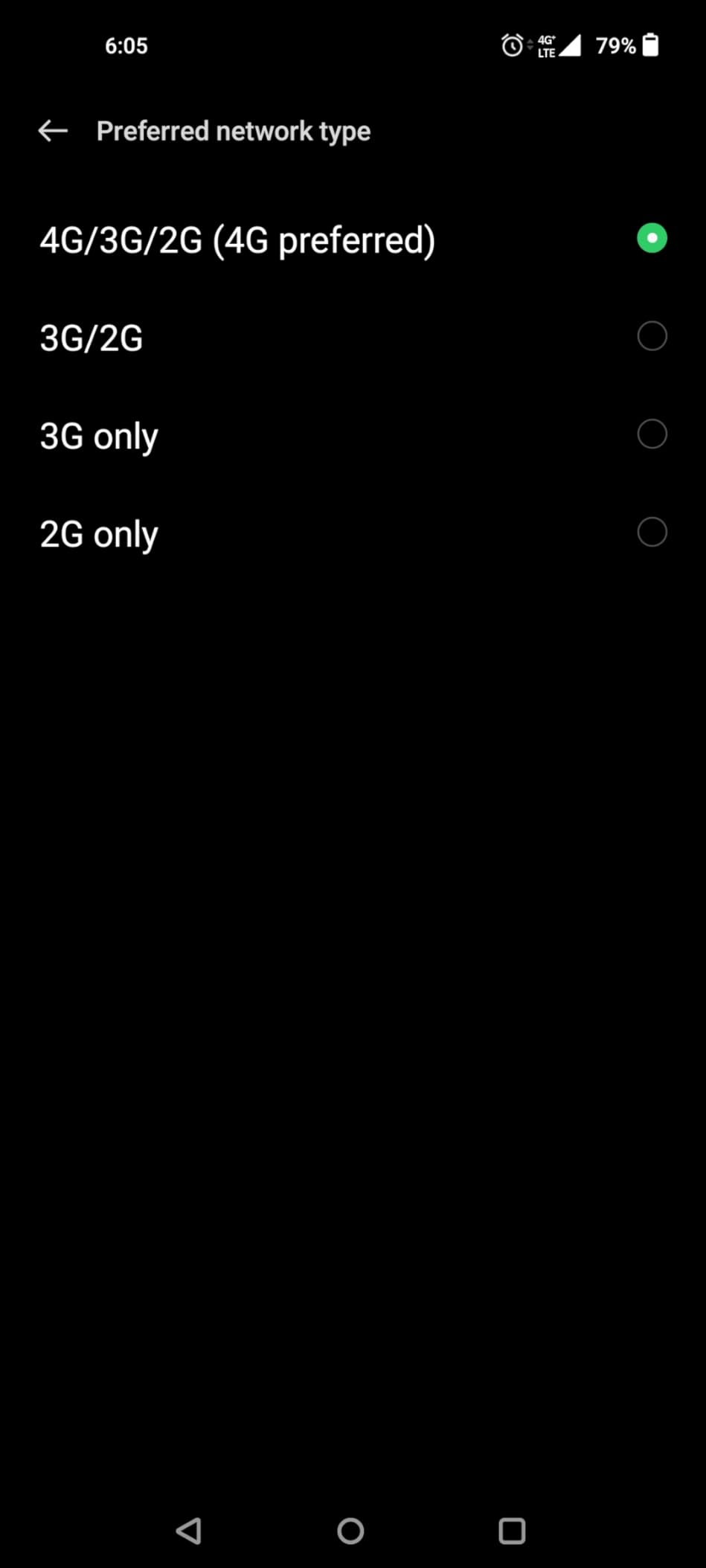Tap the 3G only label text

97,434
